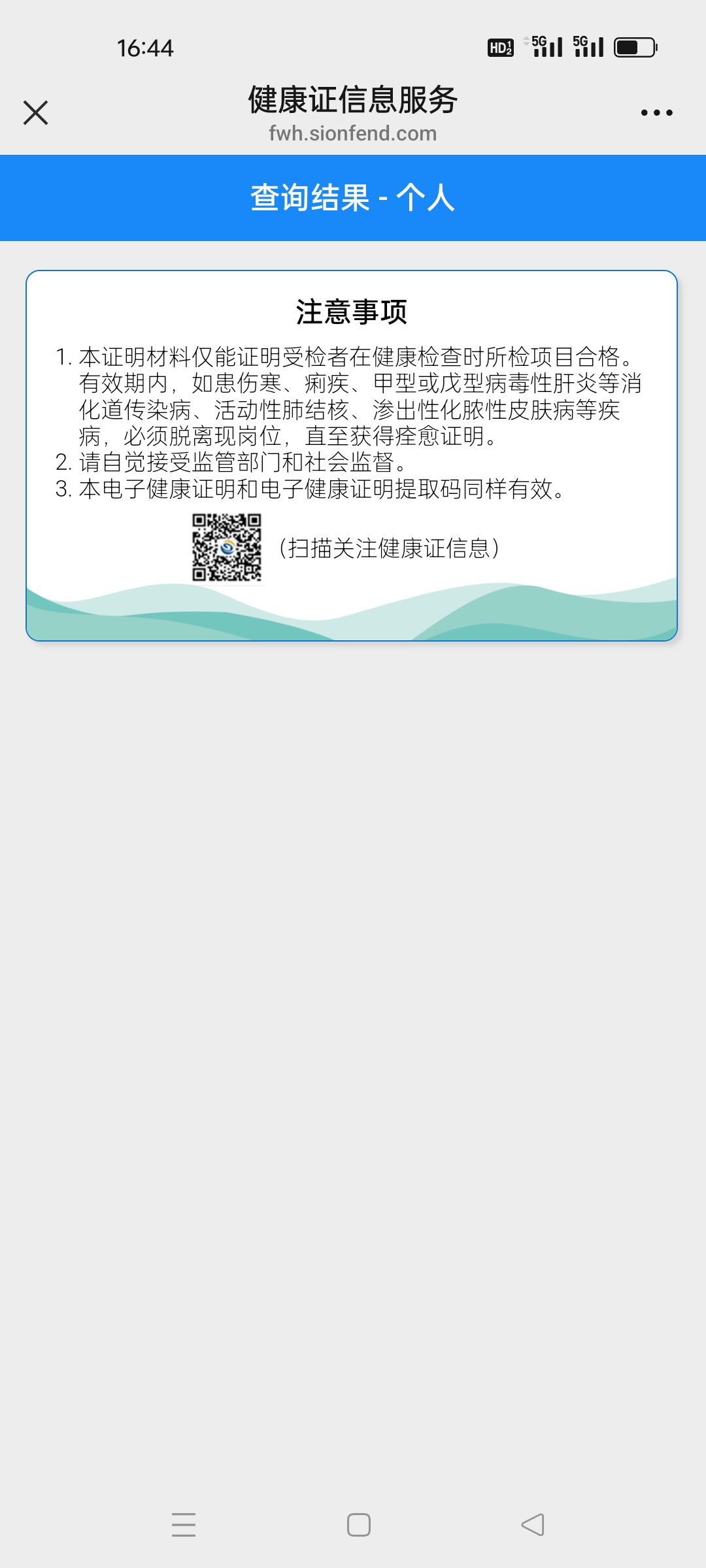Image resolution: width=706 pixels, height=1568 pixels.
Task: Close the 健康证信息服务 web page
Action: coord(36,112)
